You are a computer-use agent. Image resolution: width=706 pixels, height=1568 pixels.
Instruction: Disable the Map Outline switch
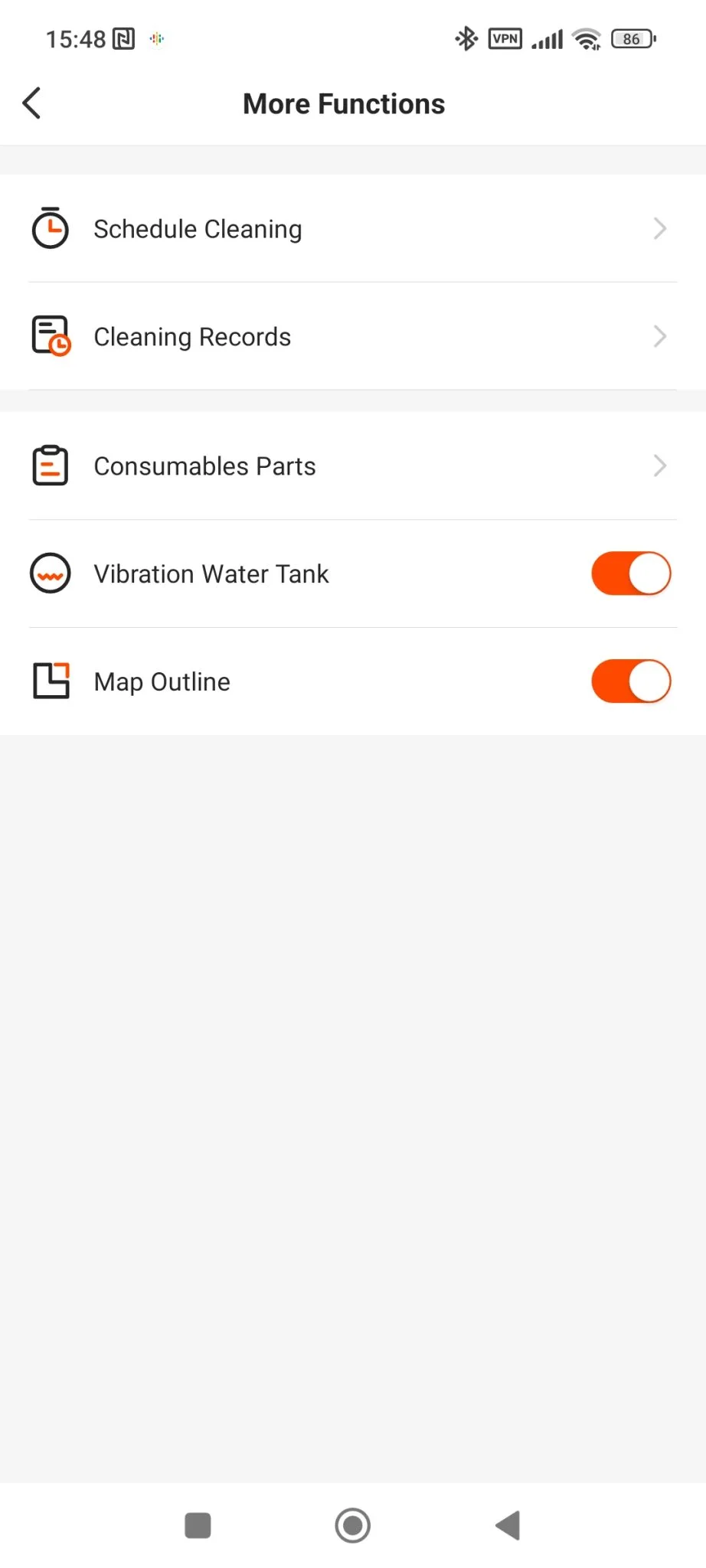tap(630, 681)
